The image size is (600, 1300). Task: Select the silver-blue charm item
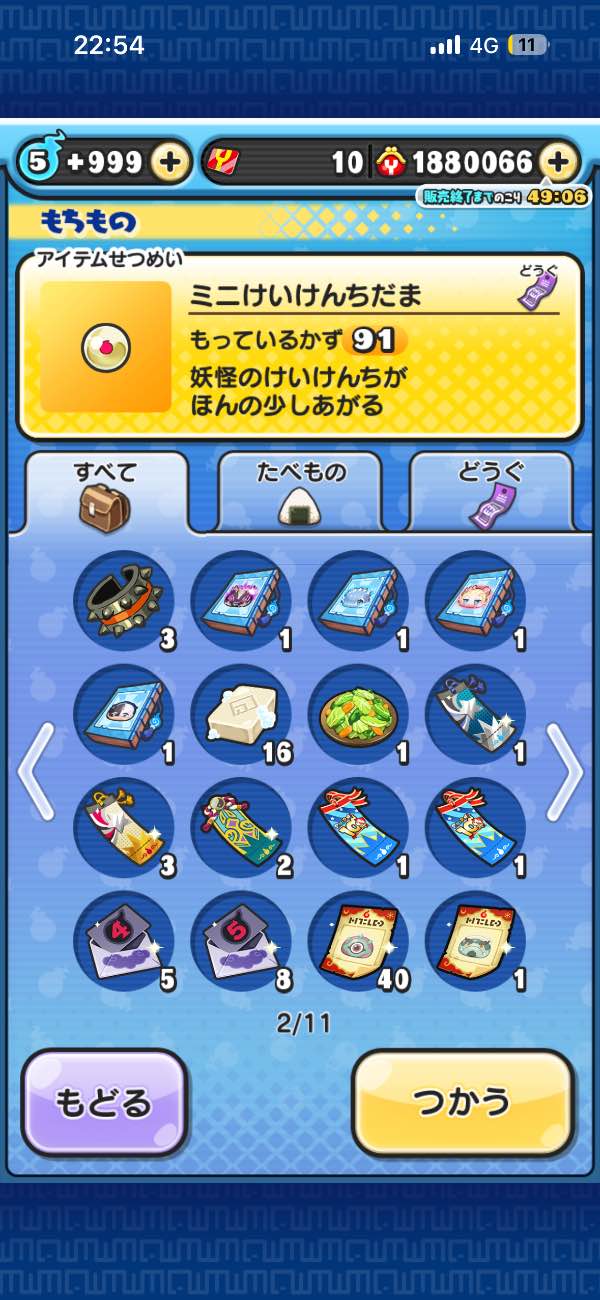click(x=475, y=714)
